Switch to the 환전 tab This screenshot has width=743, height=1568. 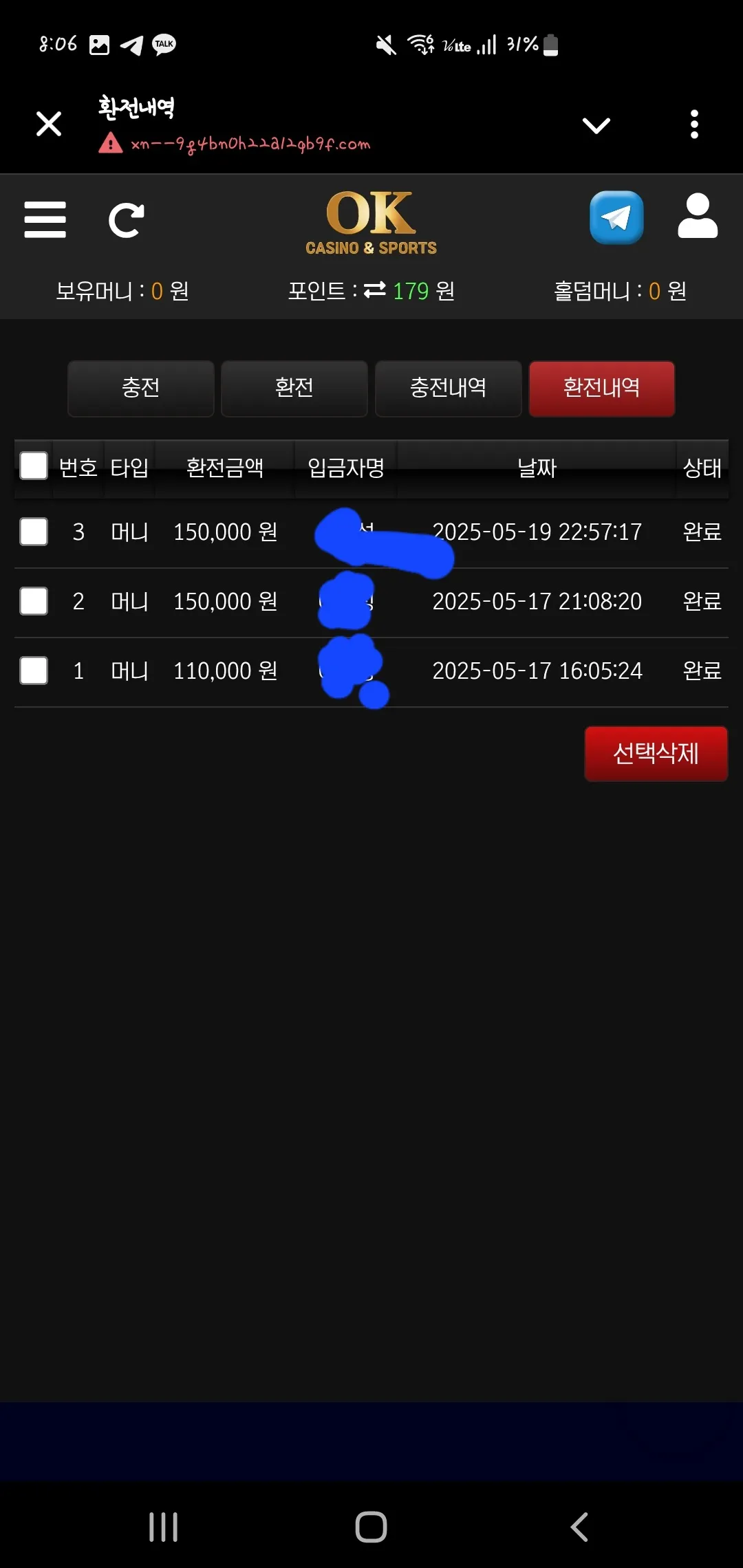294,389
